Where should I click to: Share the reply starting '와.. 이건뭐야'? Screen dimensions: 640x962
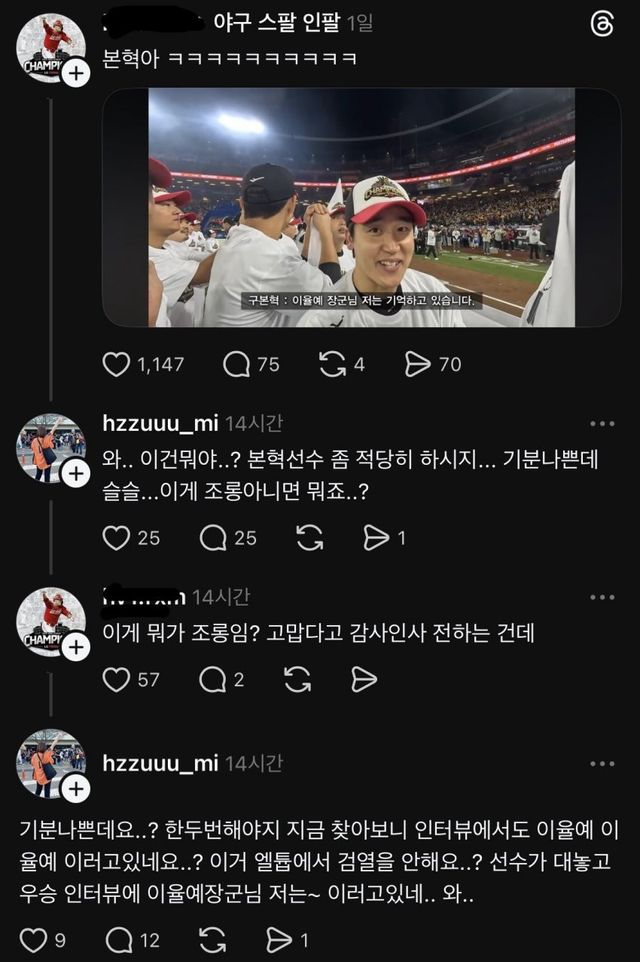click(x=377, y=538)
